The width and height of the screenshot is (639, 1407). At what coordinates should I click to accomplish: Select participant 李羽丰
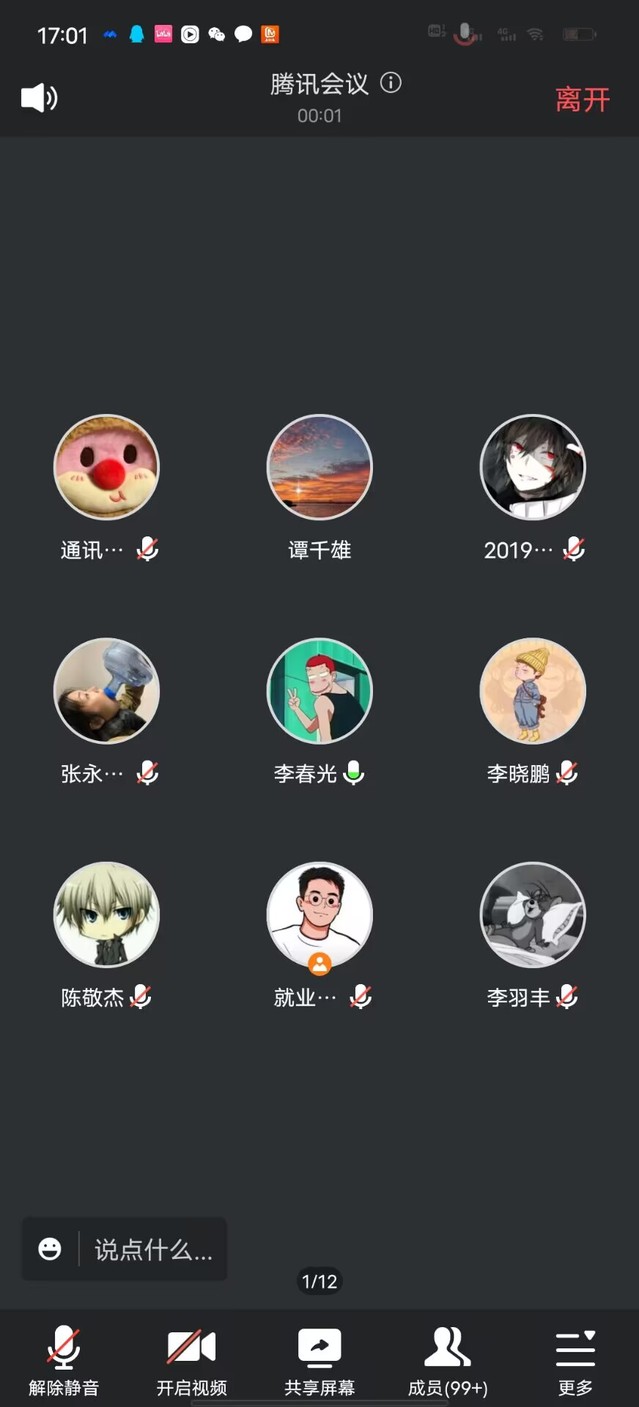[x=532, y=915]
